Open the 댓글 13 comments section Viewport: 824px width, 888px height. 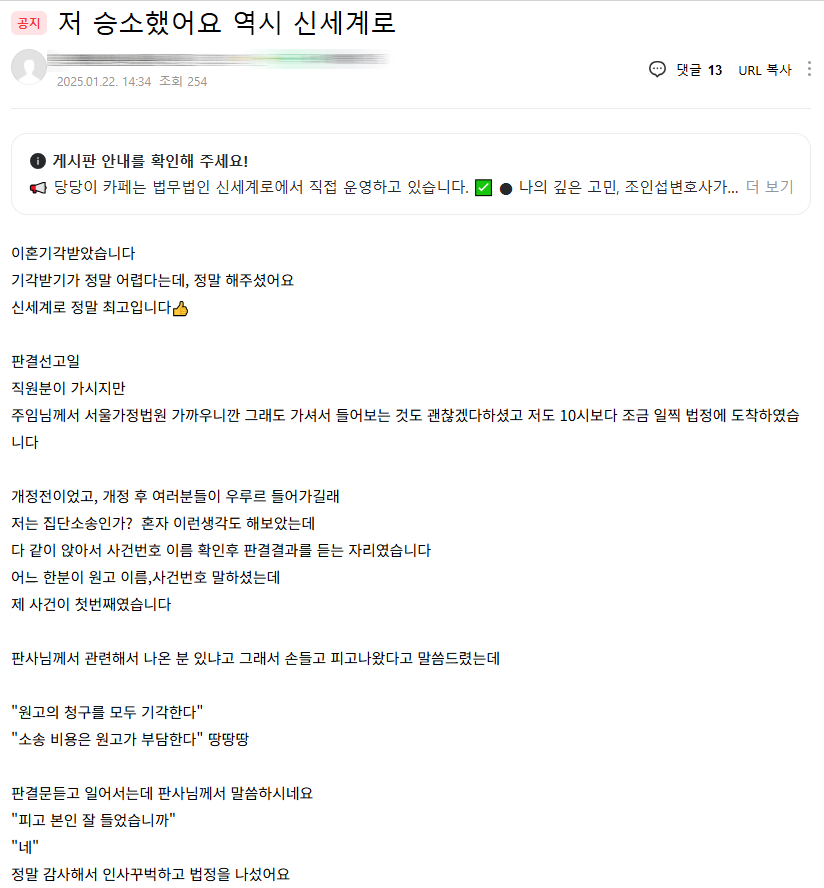686,70
